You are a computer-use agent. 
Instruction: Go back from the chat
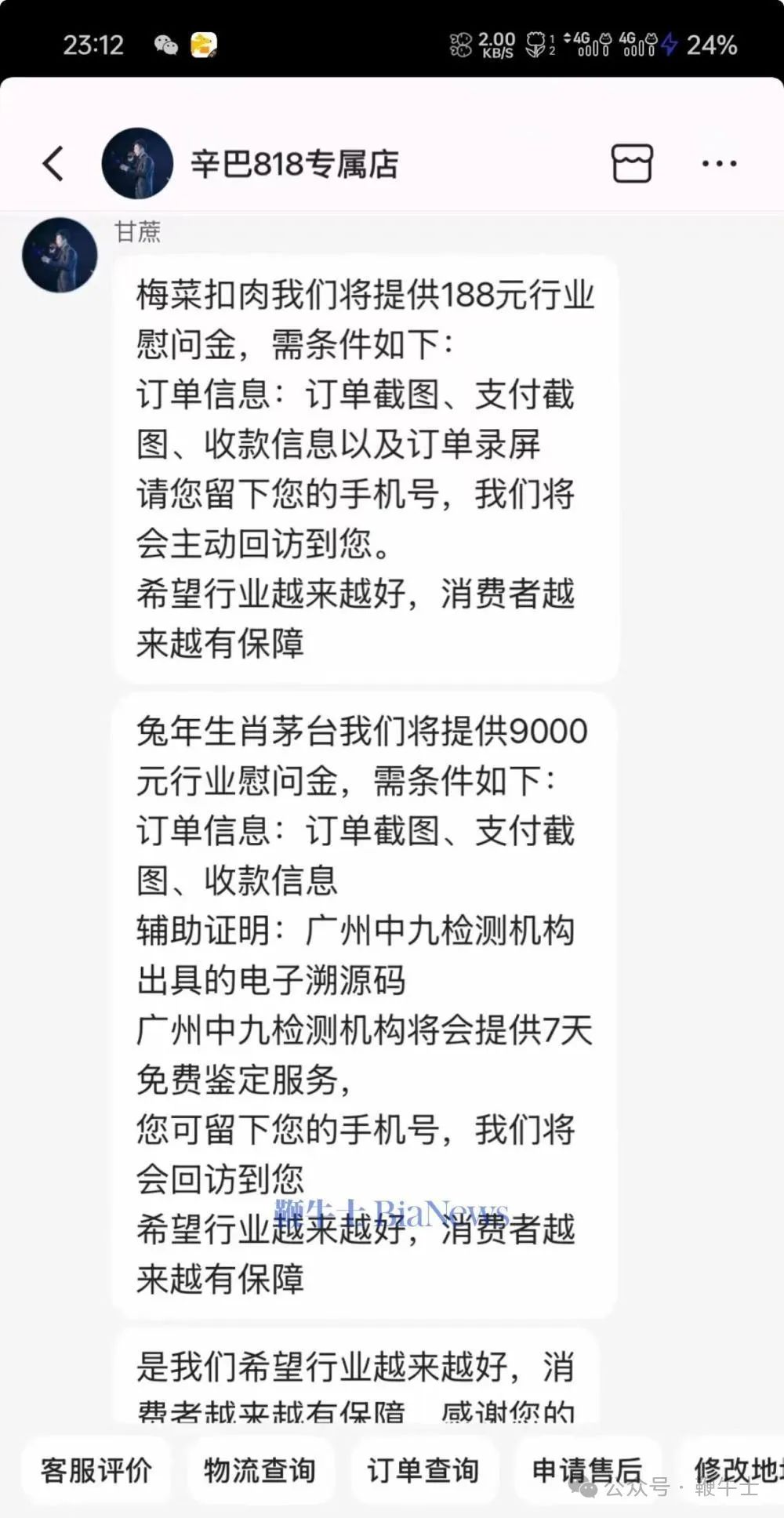(x=53, y=164)
